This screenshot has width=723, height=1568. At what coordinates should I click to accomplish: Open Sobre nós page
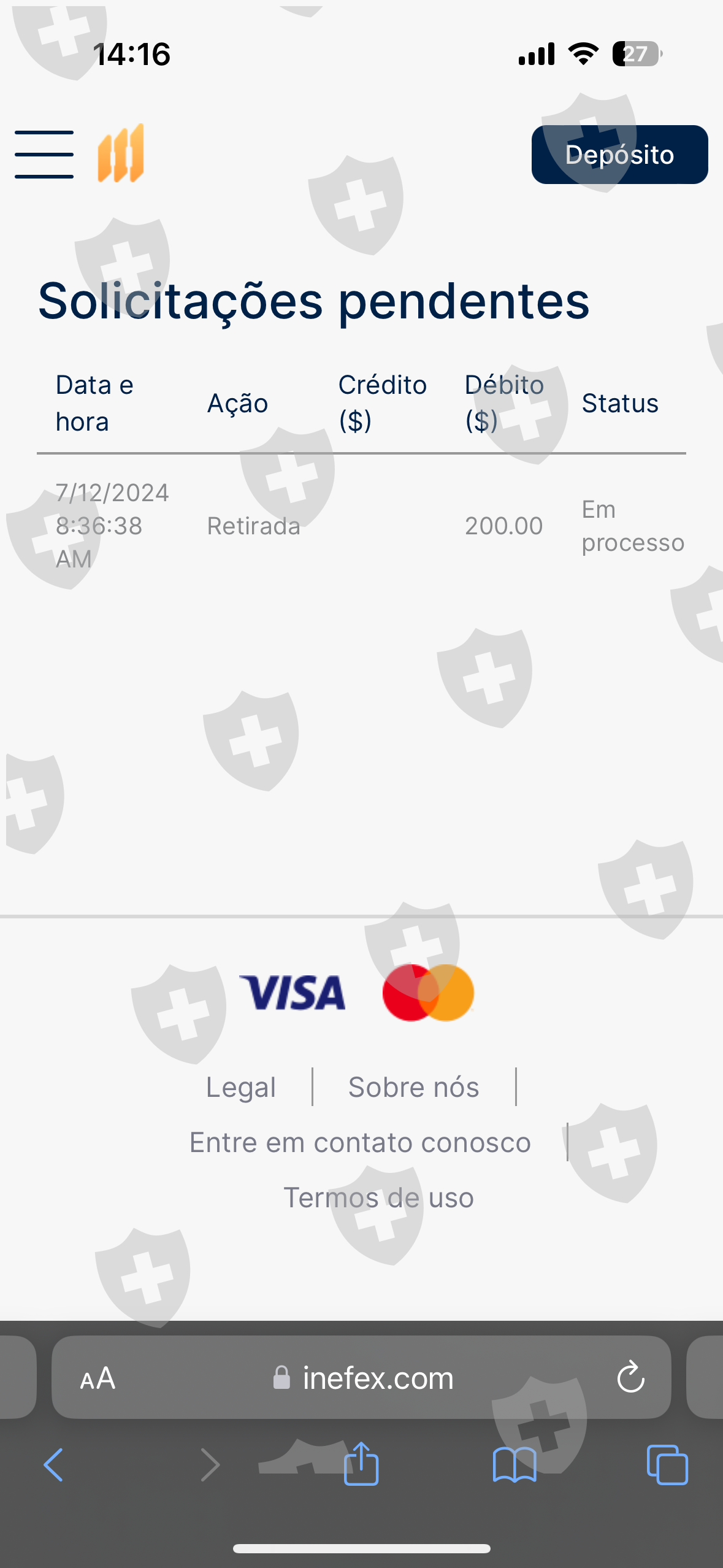tap(413, 1088)
